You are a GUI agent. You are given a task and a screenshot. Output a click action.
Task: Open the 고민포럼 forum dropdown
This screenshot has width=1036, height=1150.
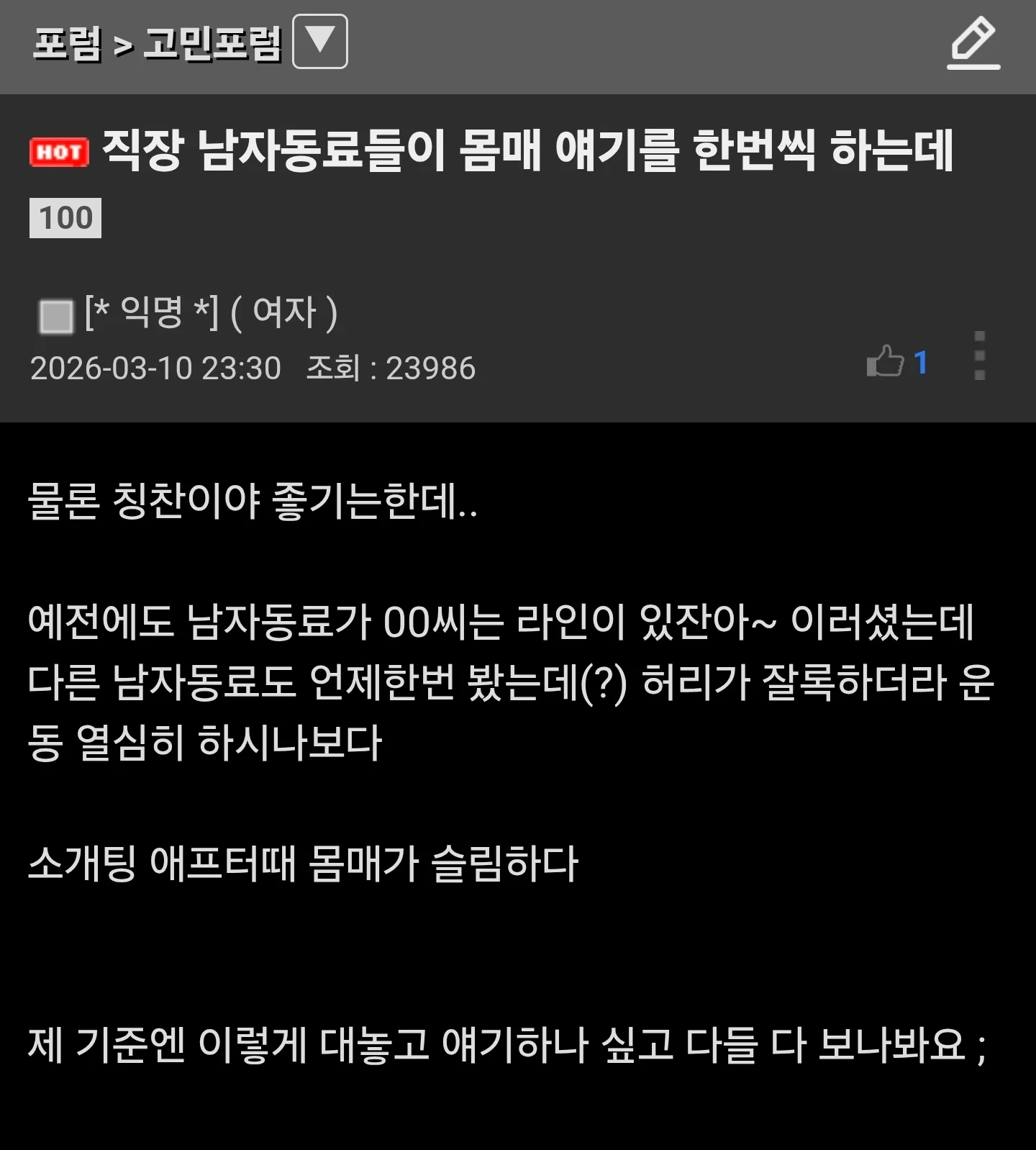[x=320, y=42]
